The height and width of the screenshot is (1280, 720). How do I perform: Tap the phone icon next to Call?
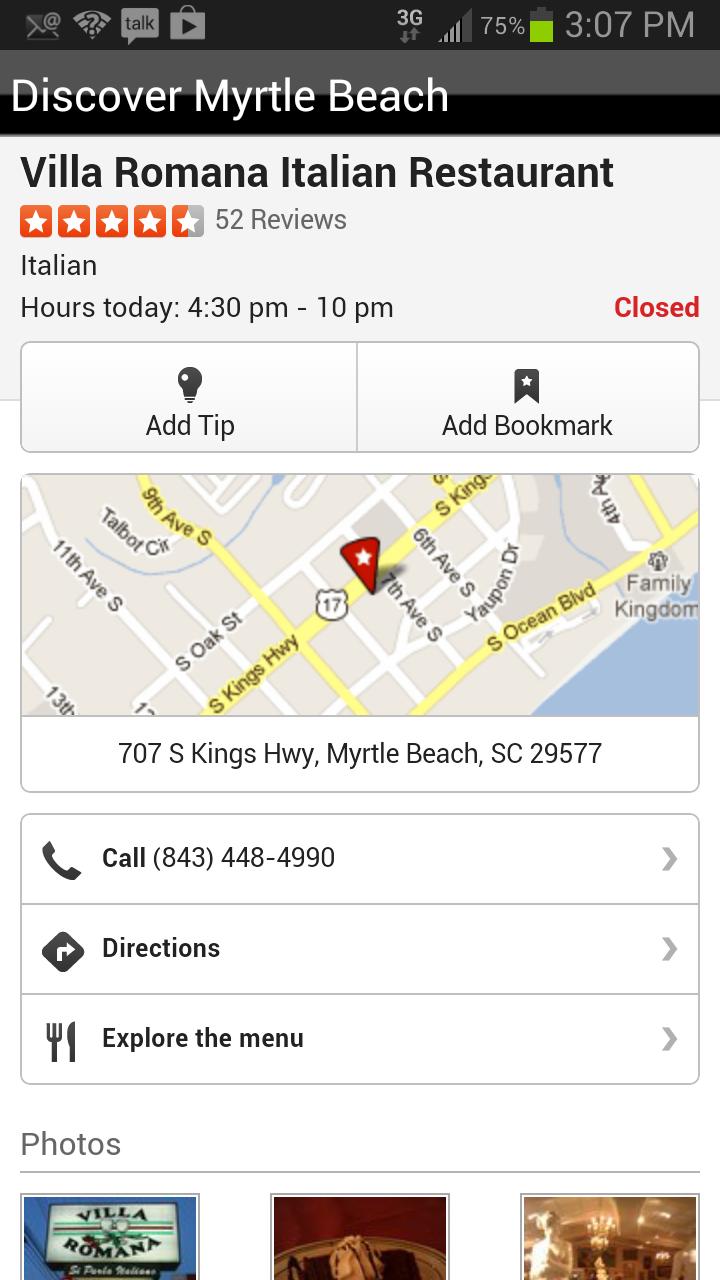click(63, 858)
